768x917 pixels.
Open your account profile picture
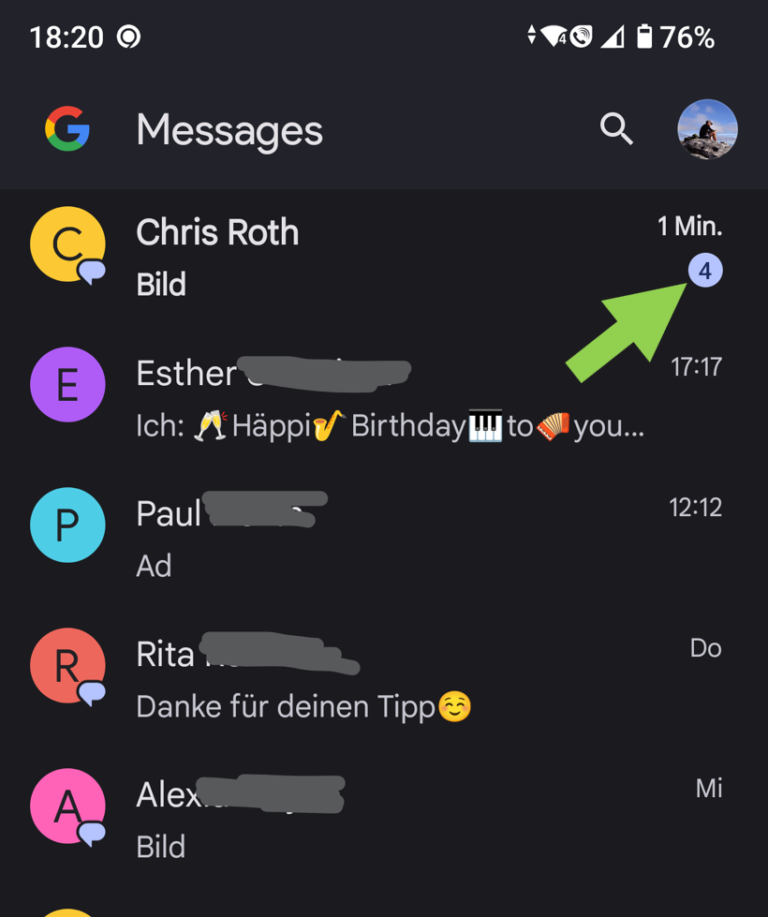707,129
